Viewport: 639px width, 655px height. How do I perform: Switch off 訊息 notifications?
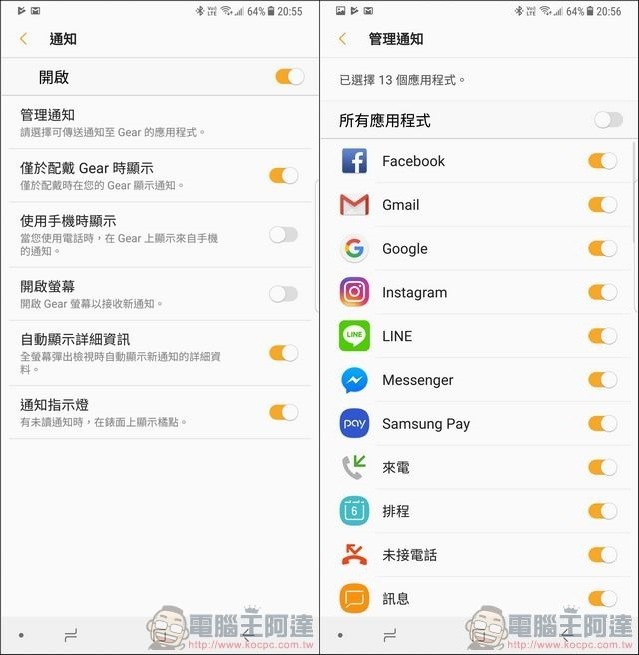click(602, 598)
